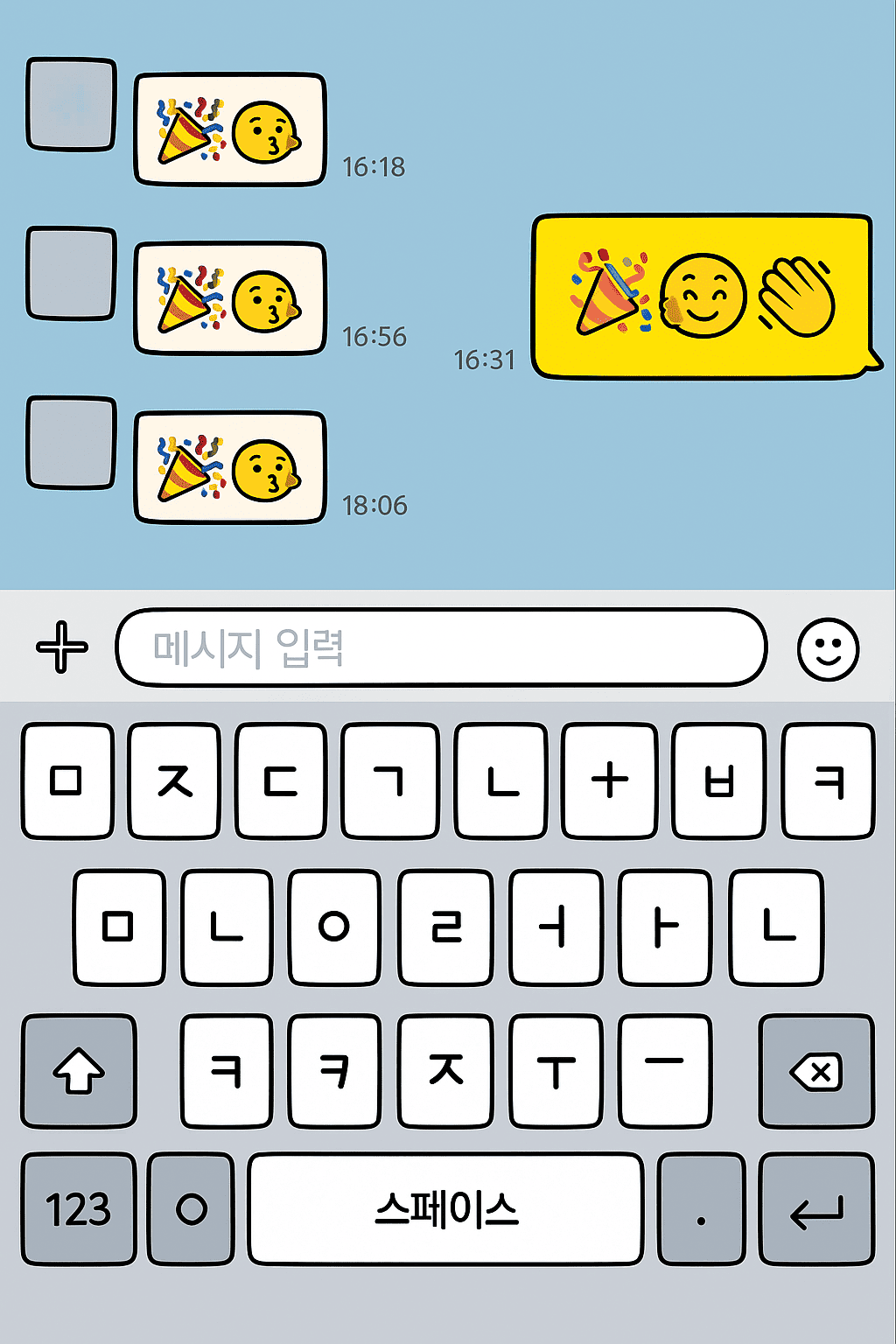Tap the plus attachment icon
The image size is (896, 1344).
[x=59, y=647]
